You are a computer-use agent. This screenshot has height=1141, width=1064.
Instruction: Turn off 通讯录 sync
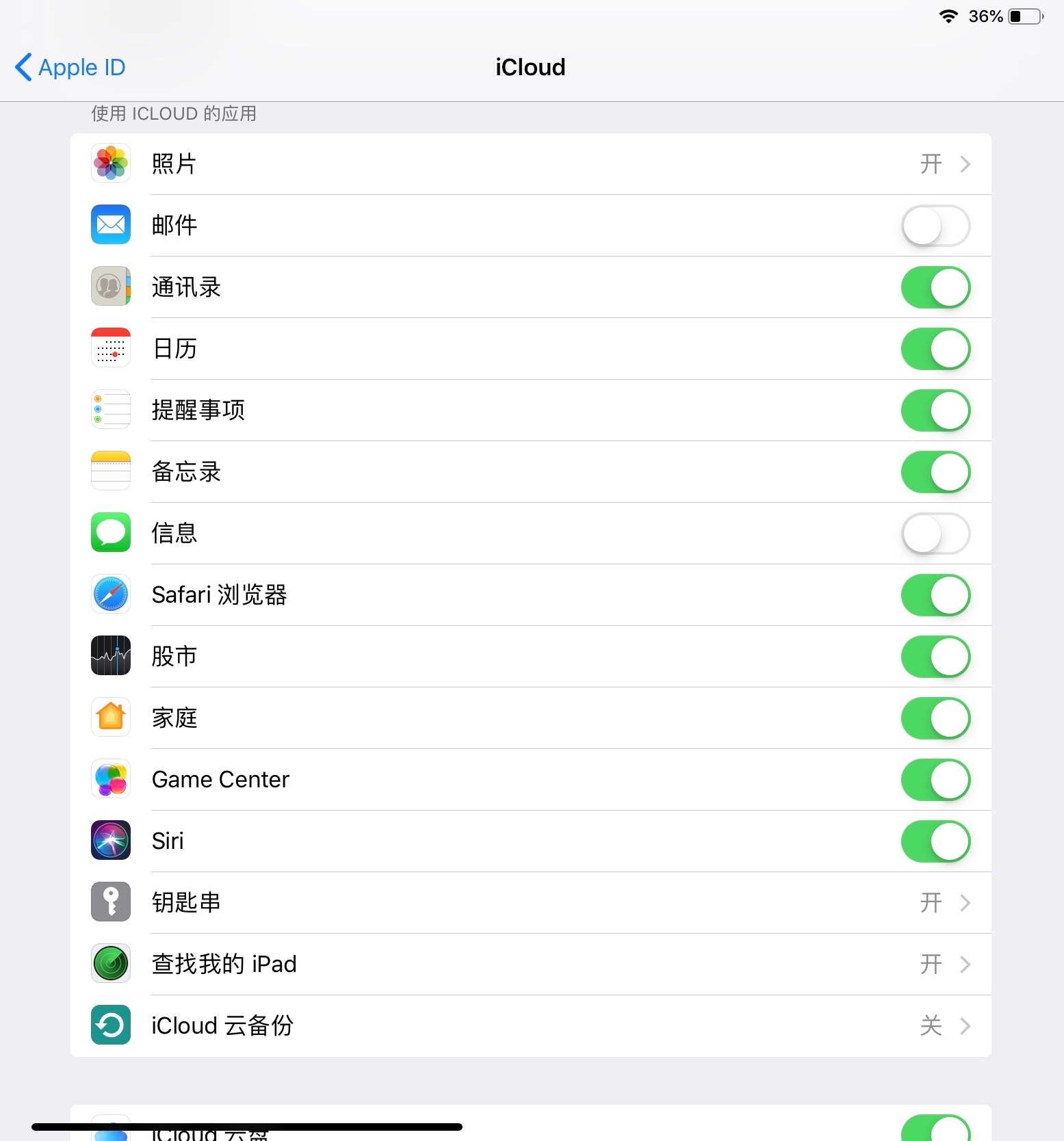point(935,287)
